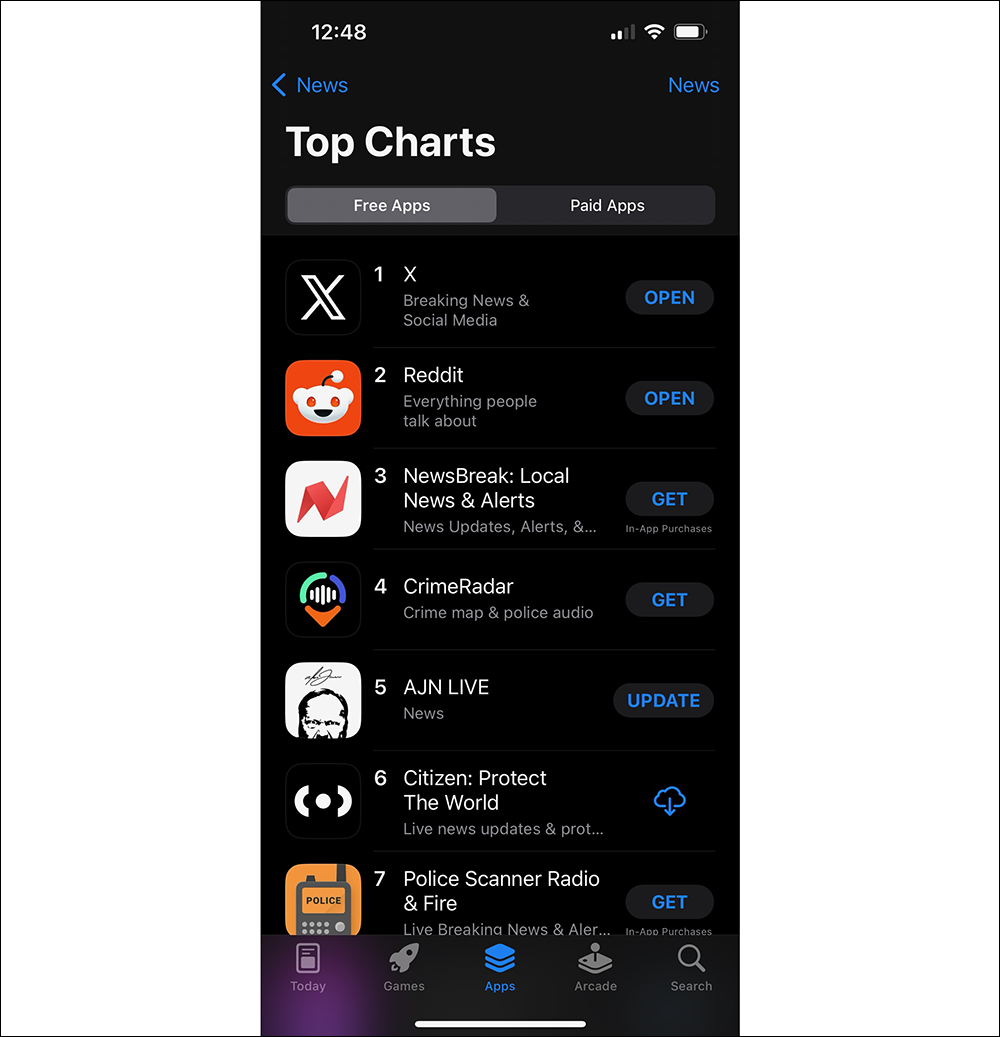Update AJN LIVE
The height and width of the screenshot is (1037, 1000).
663,701
